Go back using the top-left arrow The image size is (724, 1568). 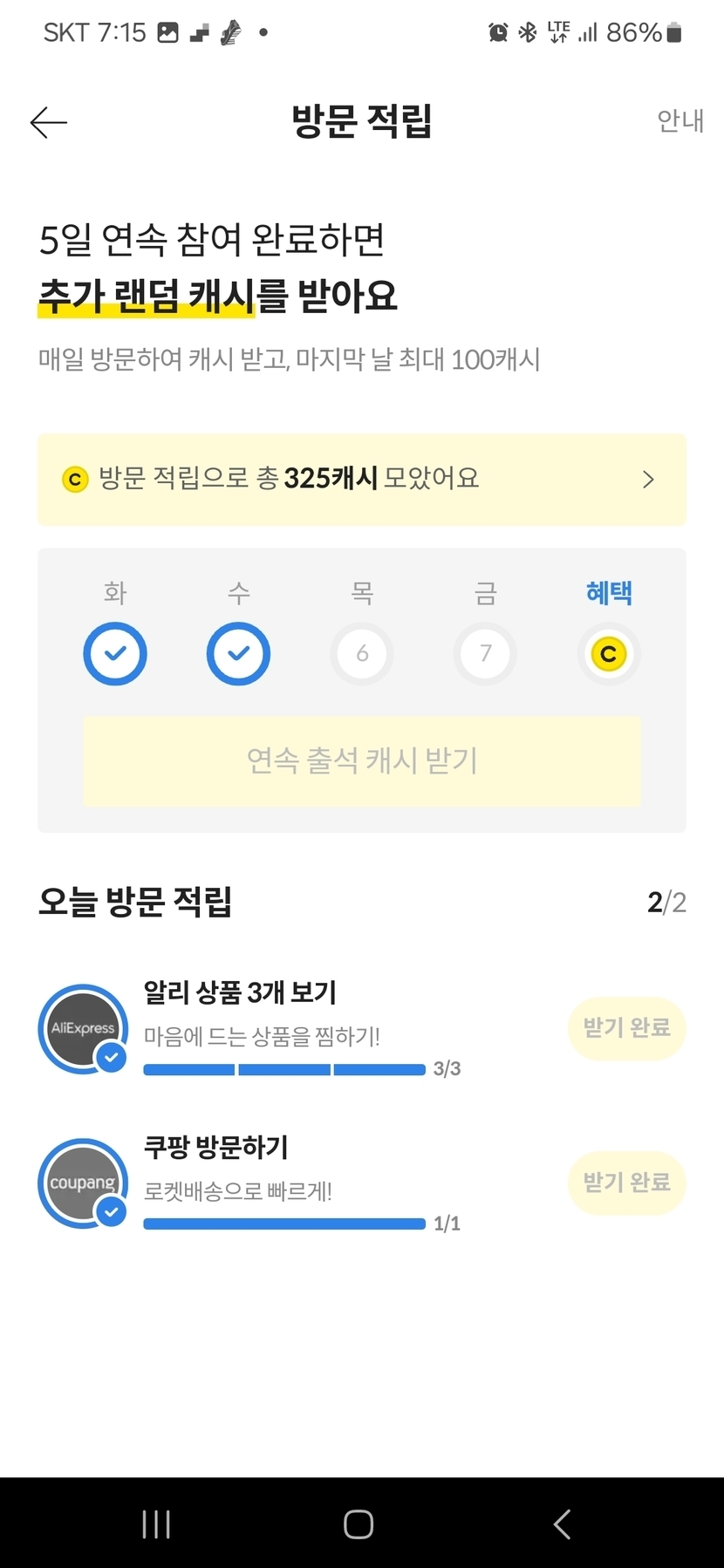49,123
